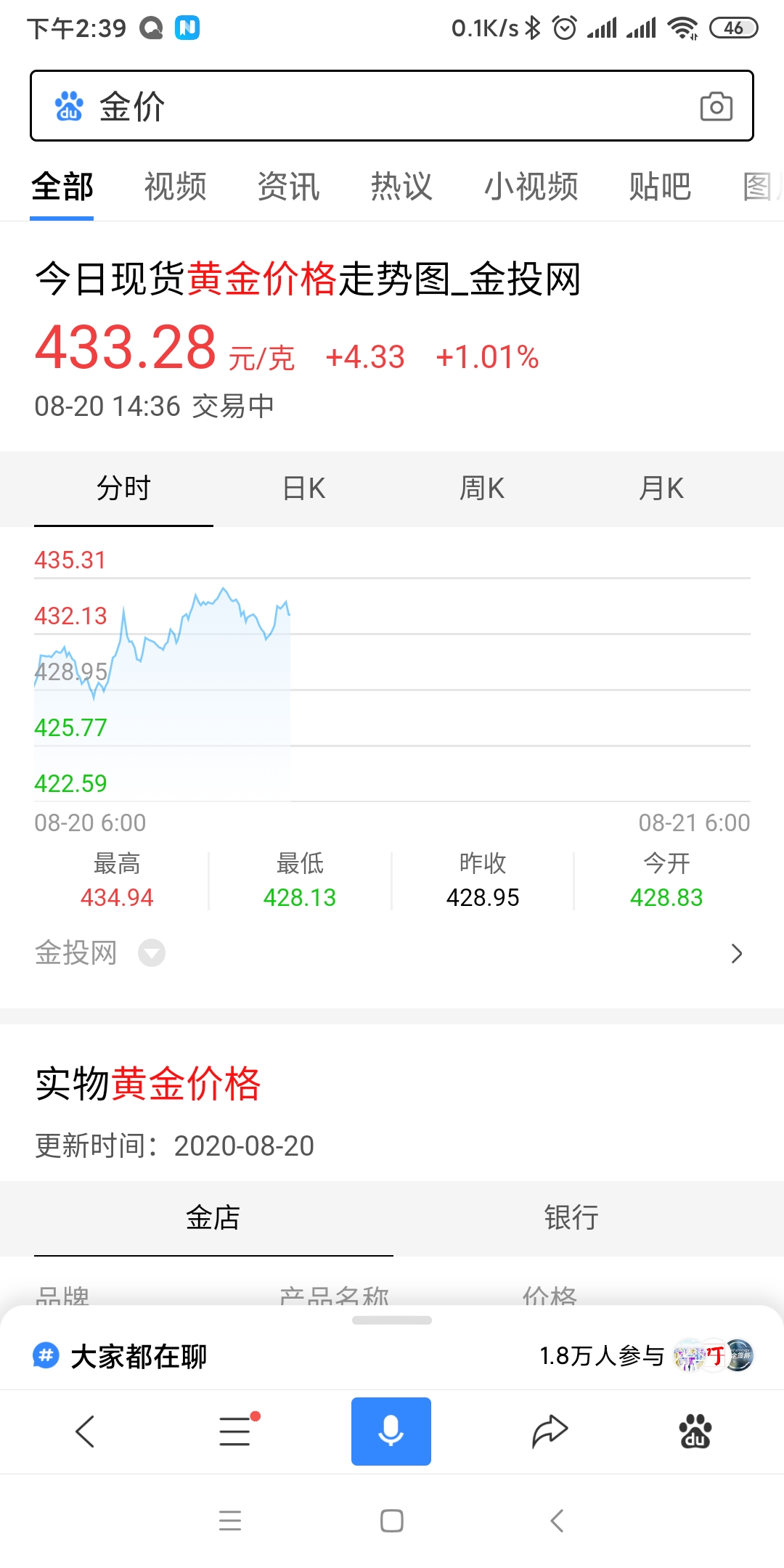This screenshot has width=784, height=1568.
Task: Switch to the 小视频 tab
Action: tap(531, 187)
